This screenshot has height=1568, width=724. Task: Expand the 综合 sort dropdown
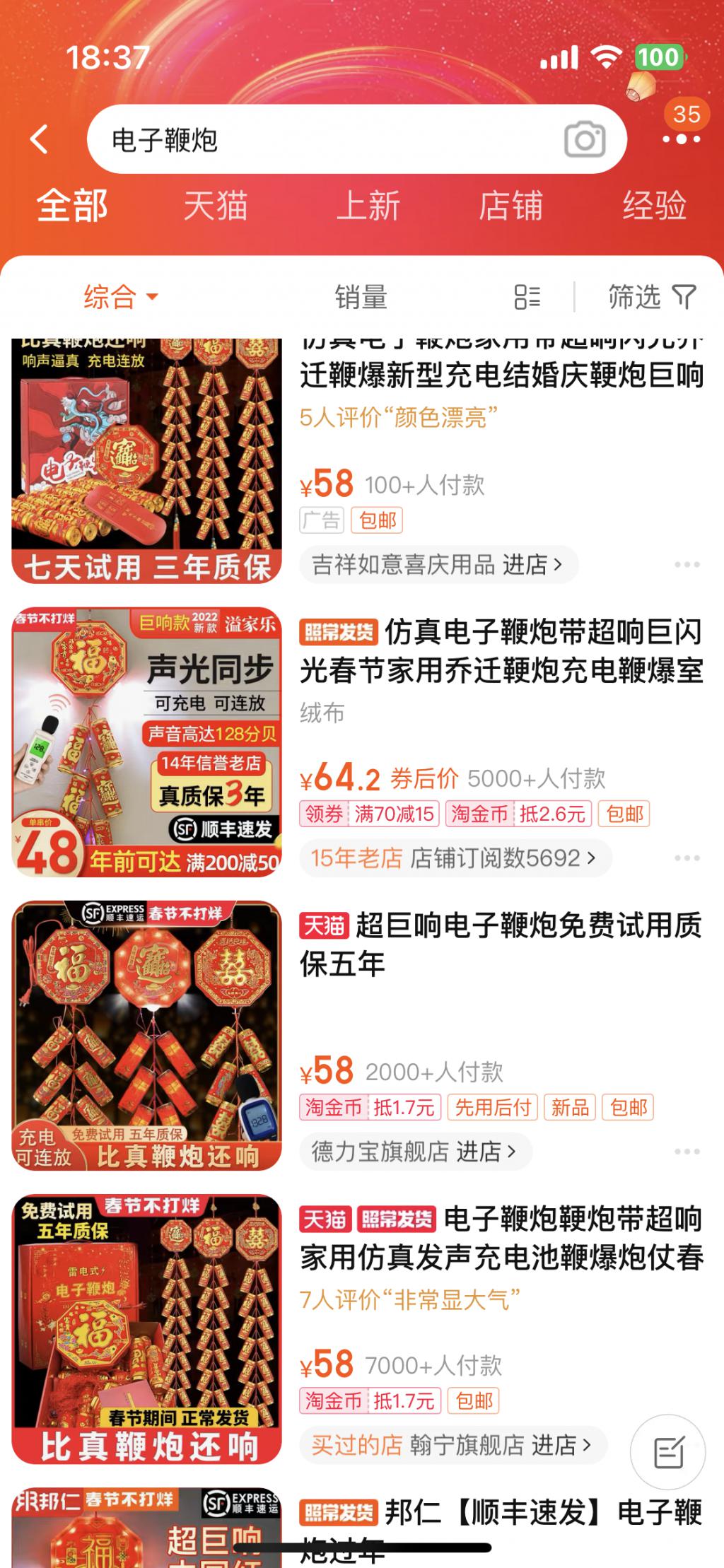pos(120,297)
